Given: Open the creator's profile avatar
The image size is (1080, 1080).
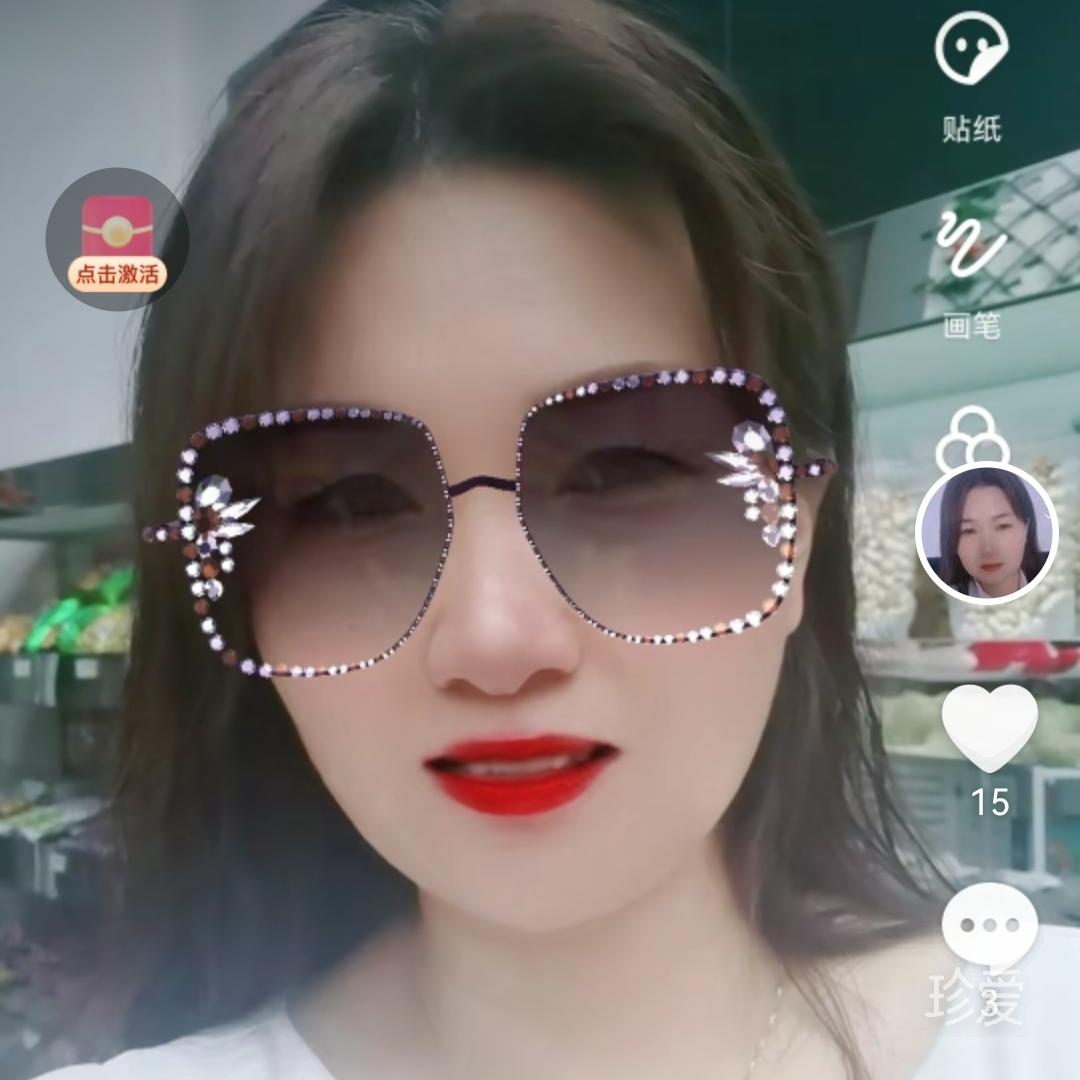Looking at the screenshot, I should pyautogui.click(x=986, y=533).
